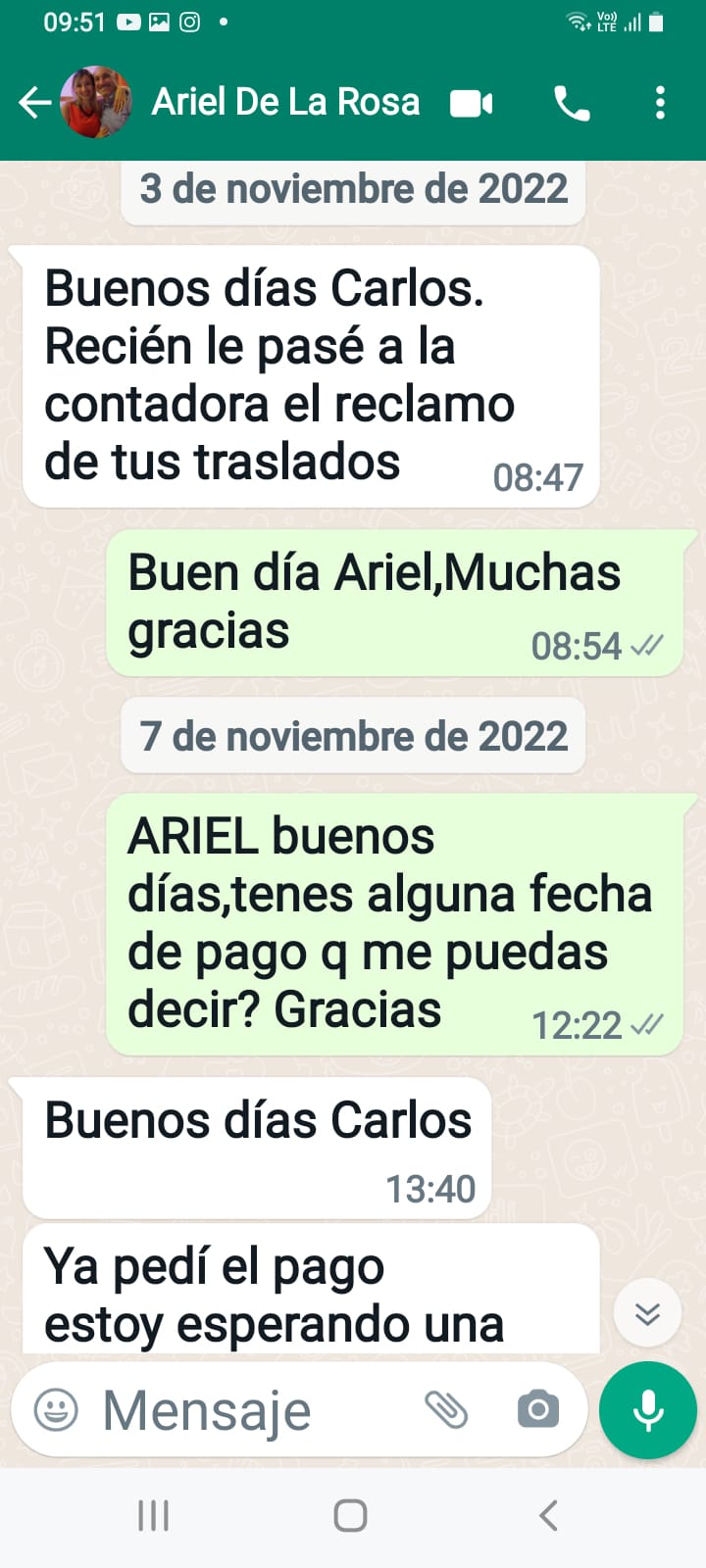This screenshot has height=1568, width=706.
Task: Go to the home screen
Action: tap(350, 1515)
